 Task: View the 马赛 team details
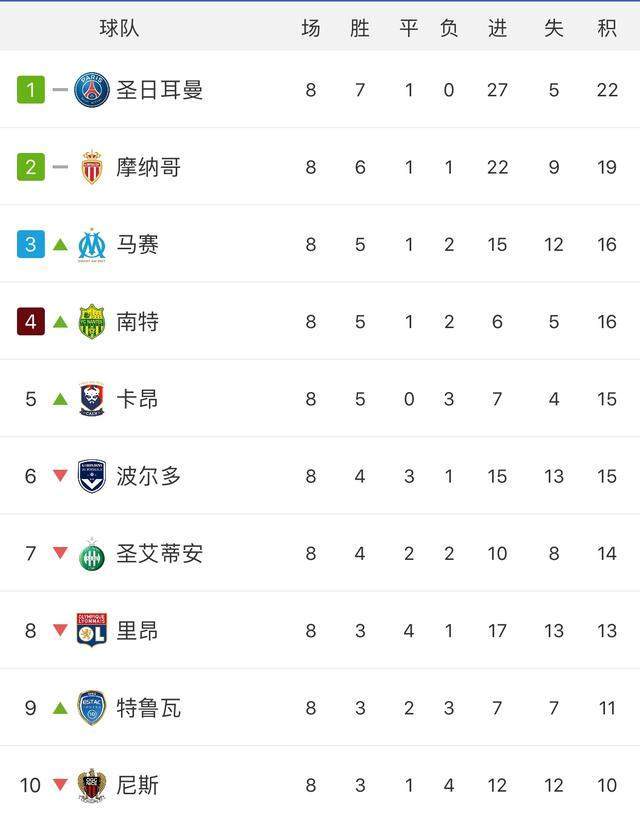(138, 244)
